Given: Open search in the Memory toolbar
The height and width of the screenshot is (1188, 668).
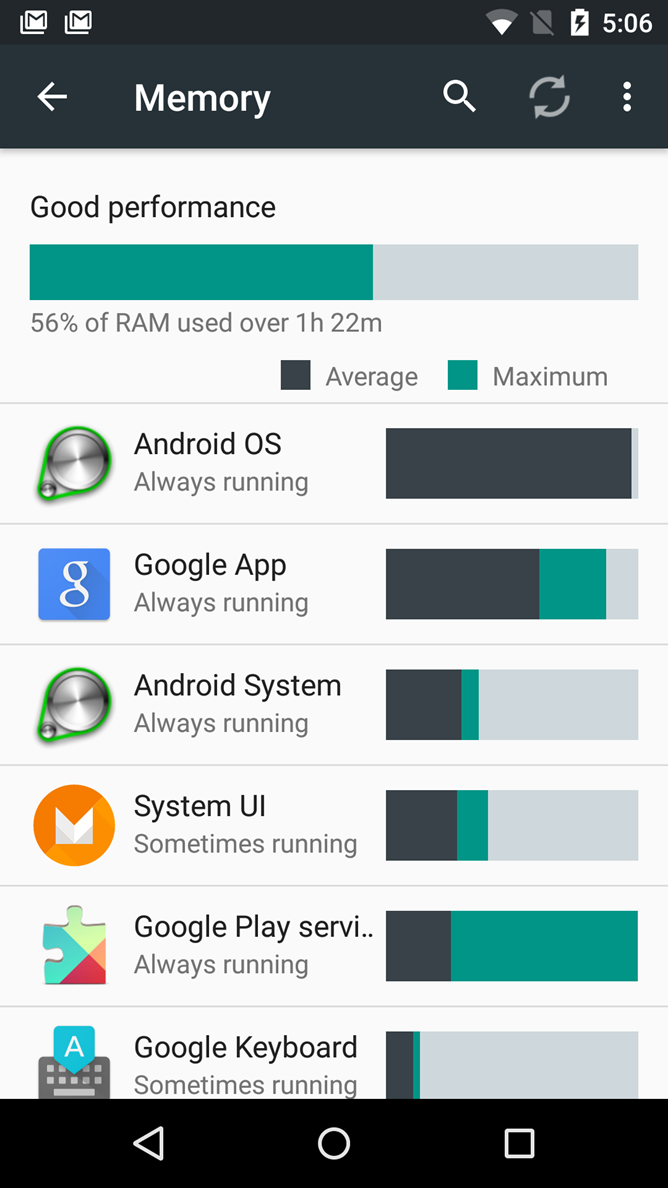Looking at the screenshot, I should 459,97.
